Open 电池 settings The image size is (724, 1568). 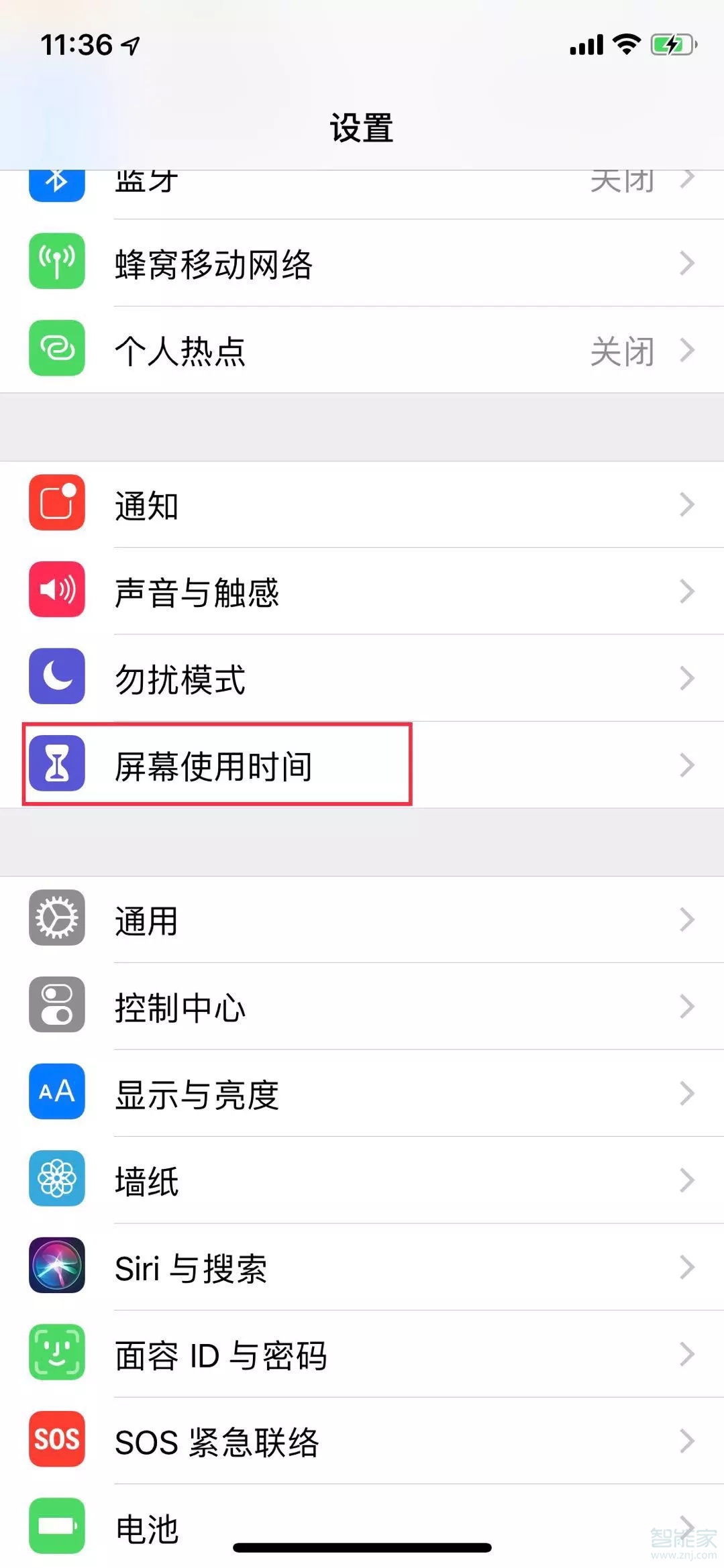click(x=362, y=1527)
